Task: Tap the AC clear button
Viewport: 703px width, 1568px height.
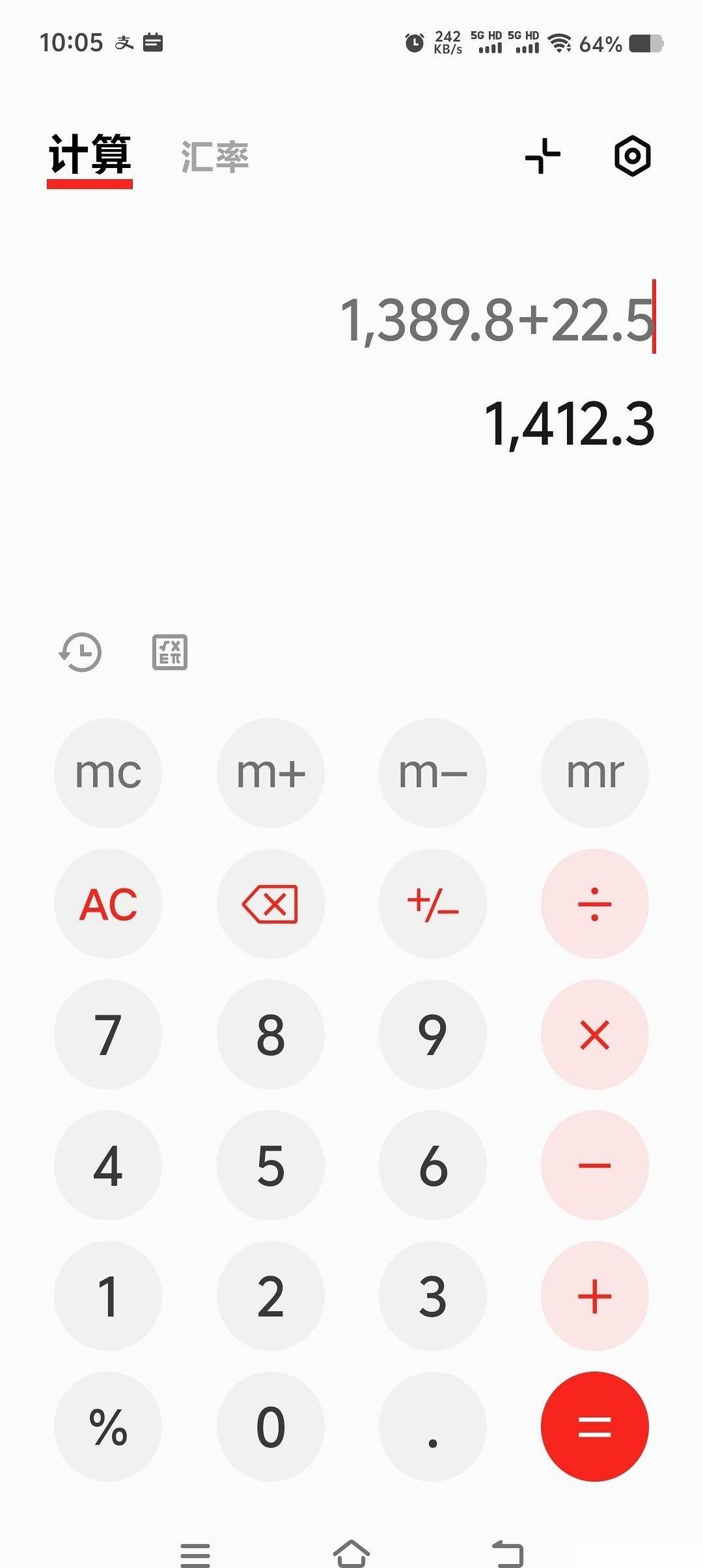Action: point(108,904)
